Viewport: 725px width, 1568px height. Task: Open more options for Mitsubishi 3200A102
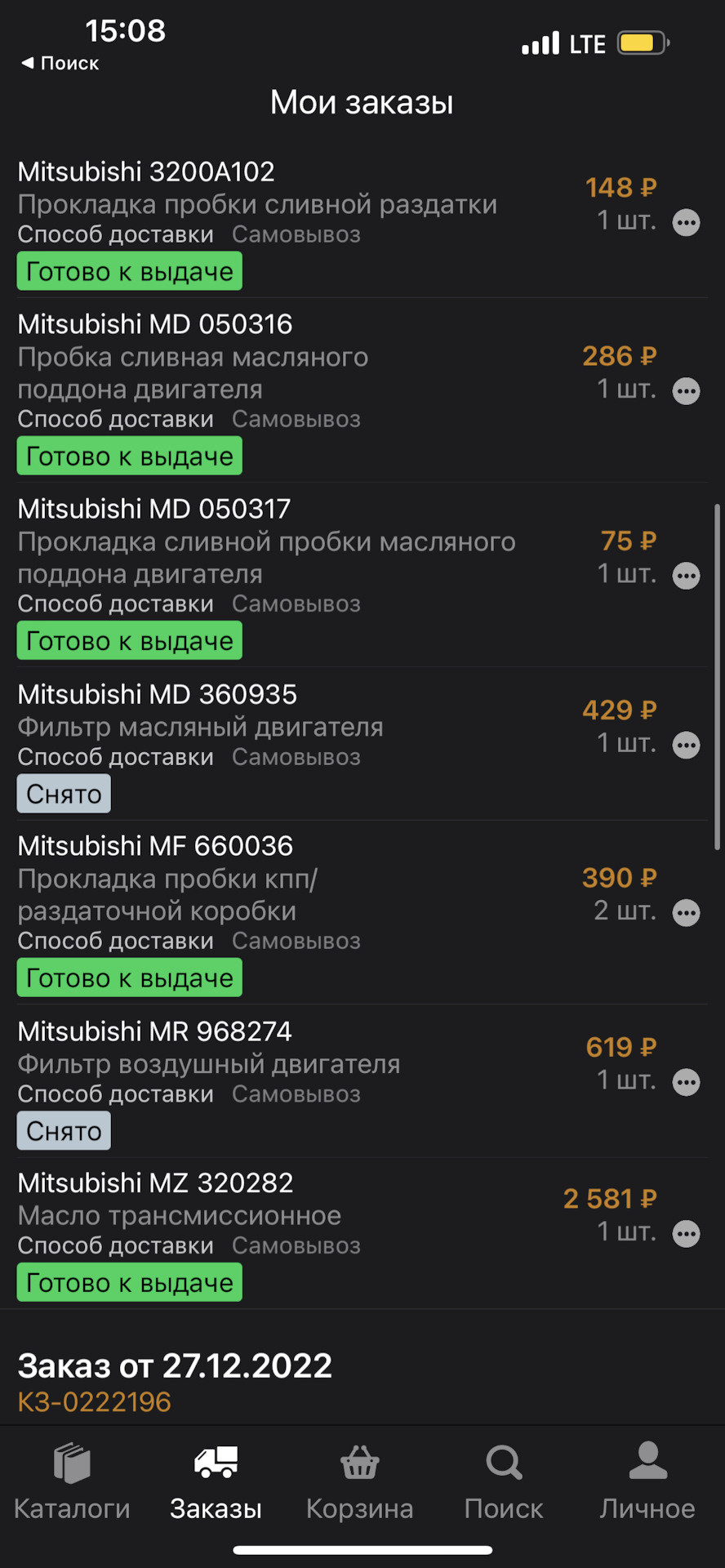click(x=686, y=222)
